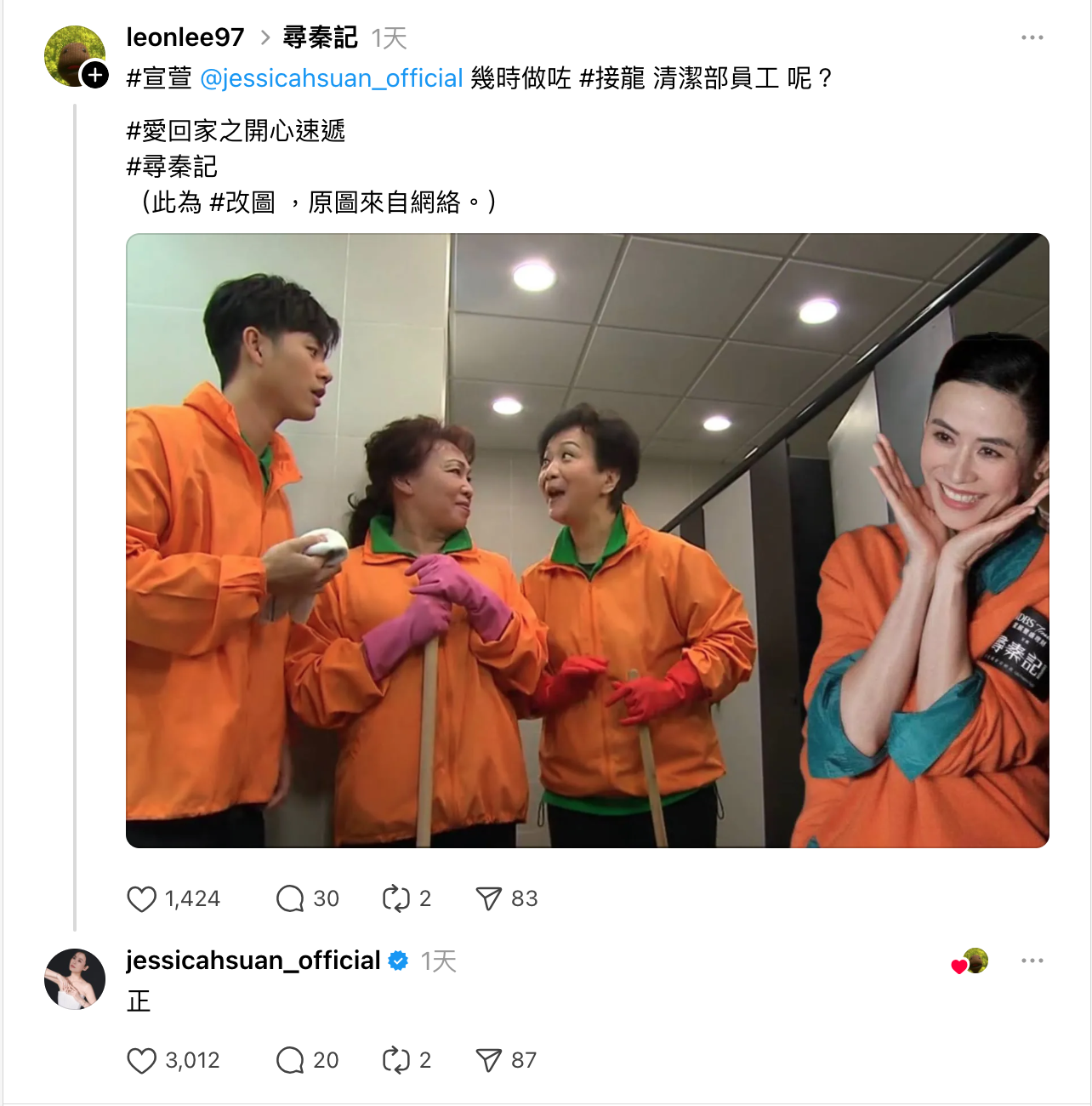Open overflow menu on leonlee97's post
The image size is (1092, 1106).
pos(1032,37)
